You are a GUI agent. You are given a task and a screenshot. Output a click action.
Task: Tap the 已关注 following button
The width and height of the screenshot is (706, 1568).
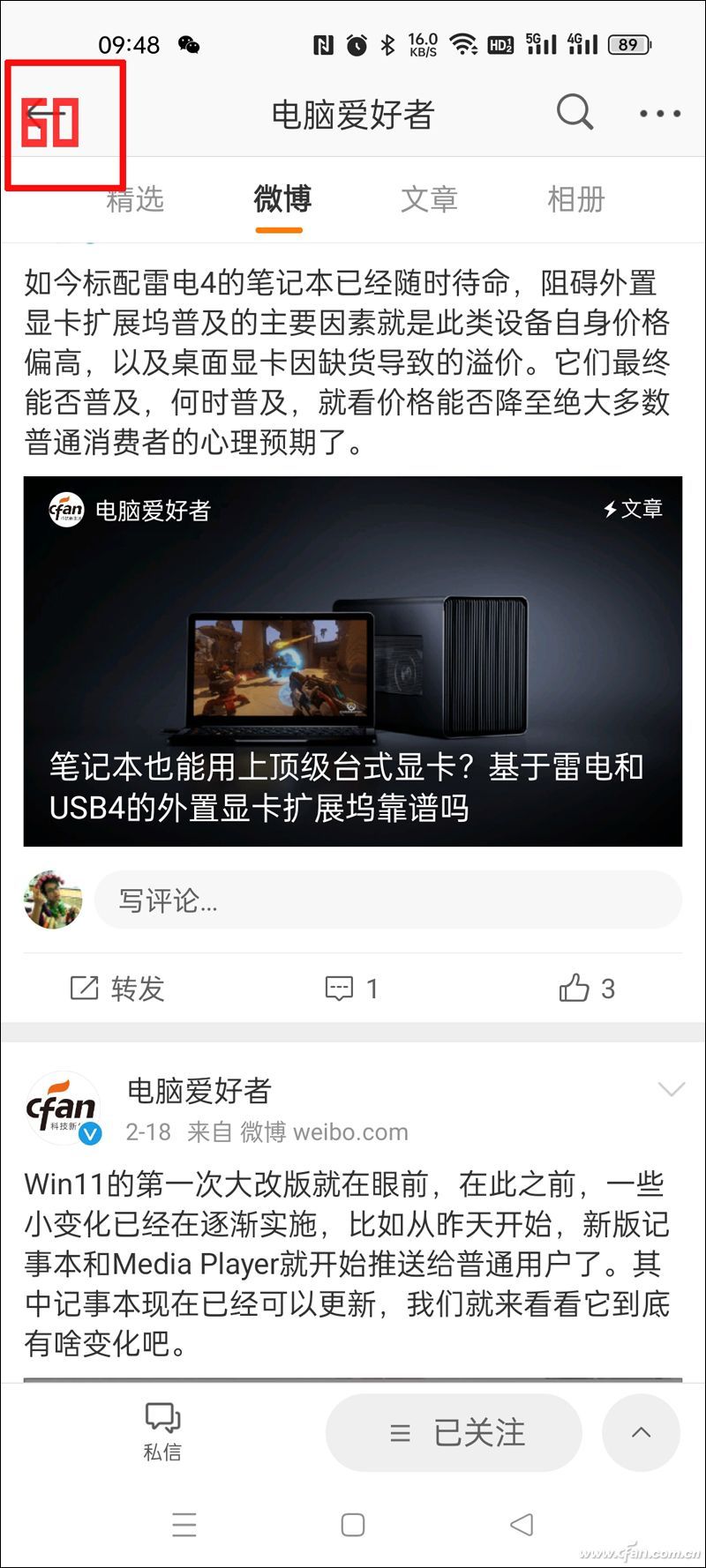pos(454,1433)
